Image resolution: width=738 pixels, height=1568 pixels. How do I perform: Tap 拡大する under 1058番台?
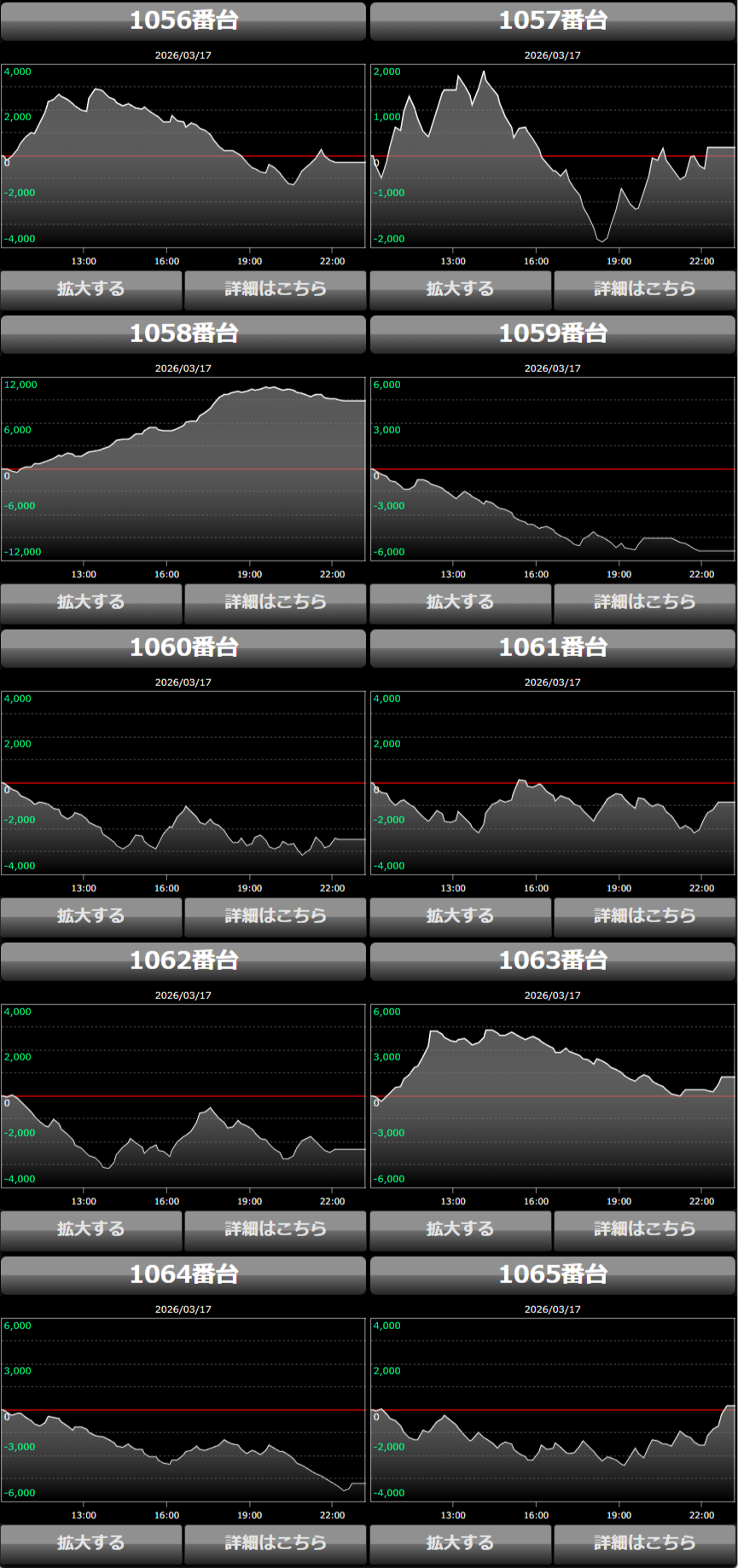click(x=91, y=602)
